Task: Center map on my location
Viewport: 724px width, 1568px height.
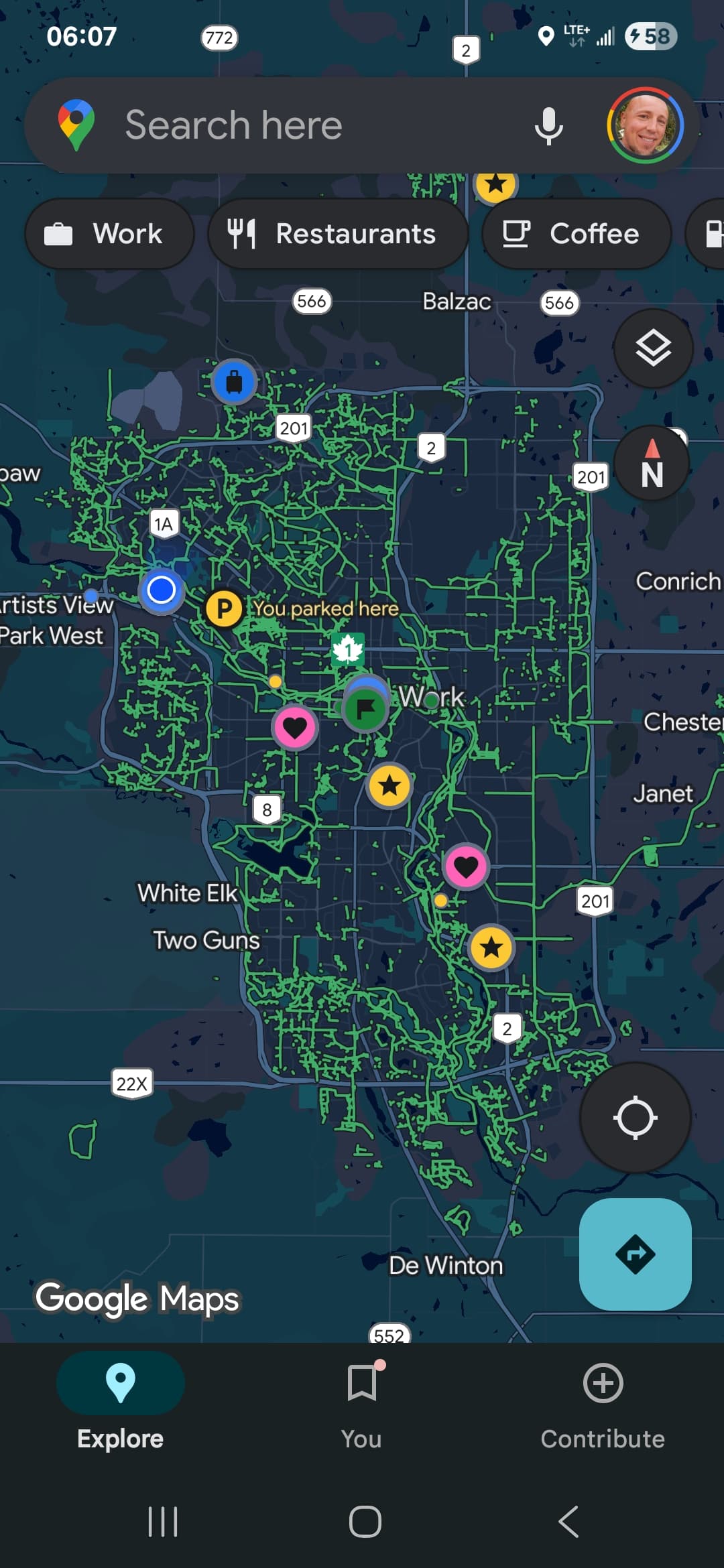Action: click(x=635, y=1118)
